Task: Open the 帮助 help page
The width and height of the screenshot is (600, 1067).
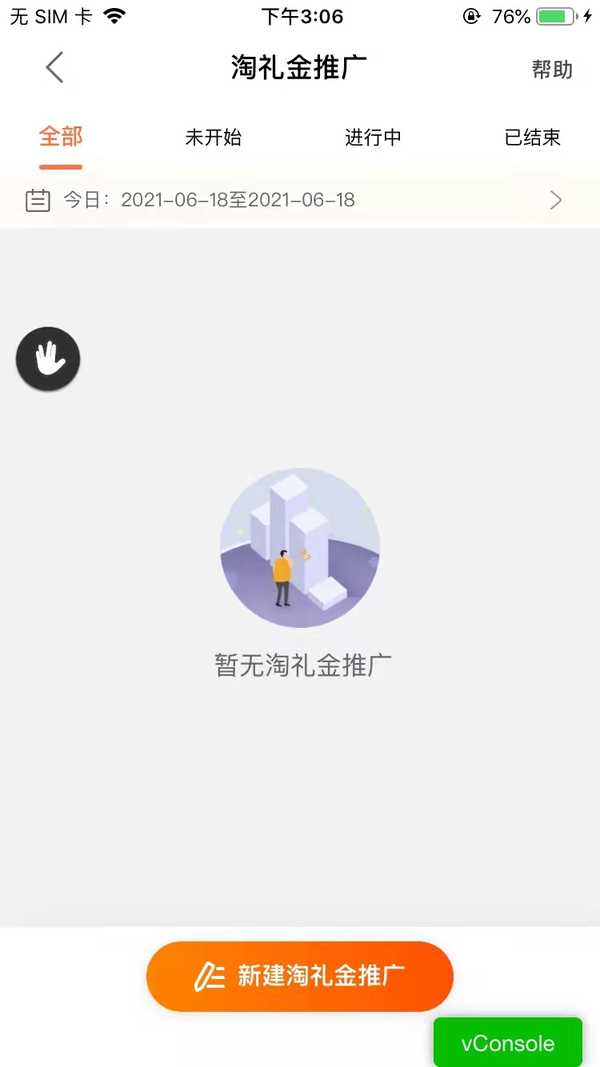Action: (552, 69)
